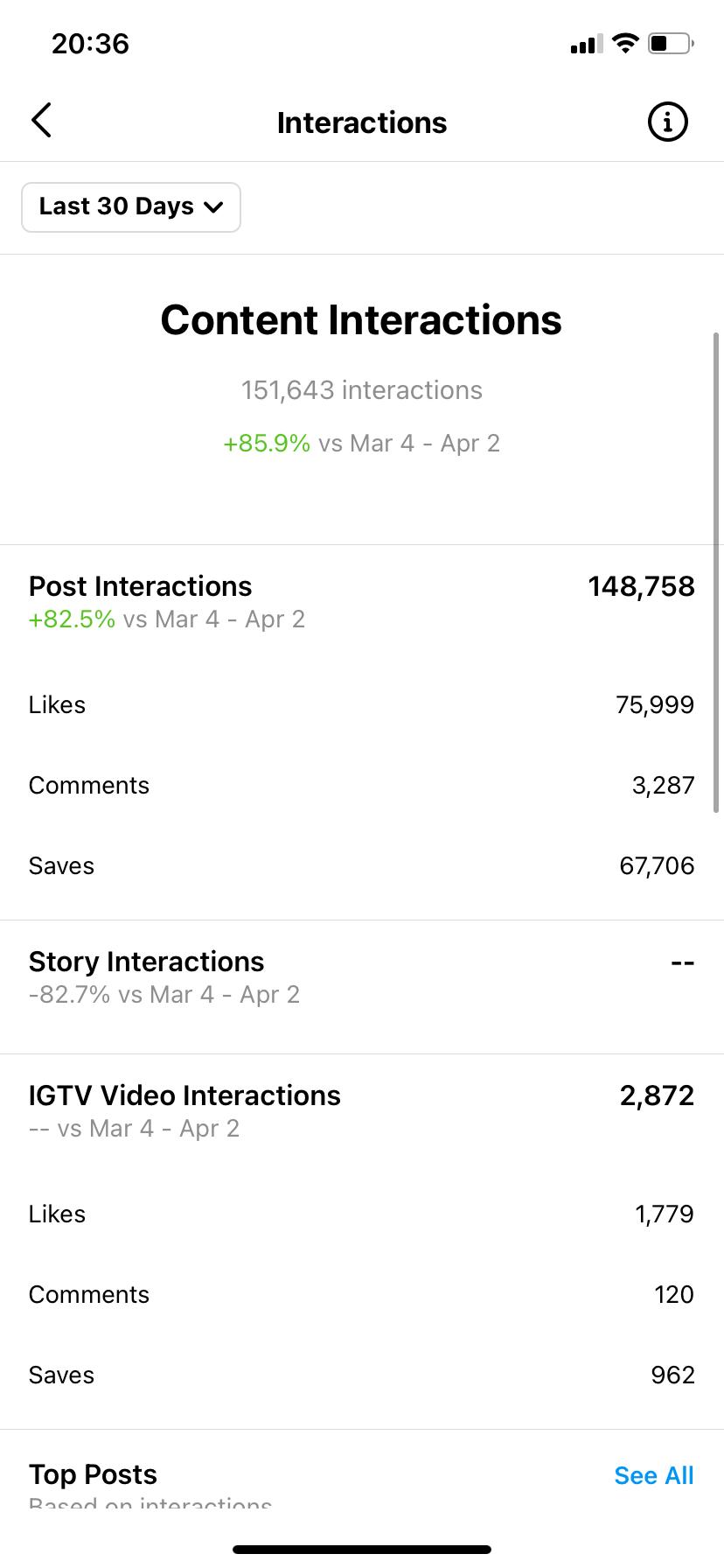The width and height of the screenshot is (724, 1568).
Task: Go back from Interactions screen
Action: pyautogui.click(x=41, y=121)
